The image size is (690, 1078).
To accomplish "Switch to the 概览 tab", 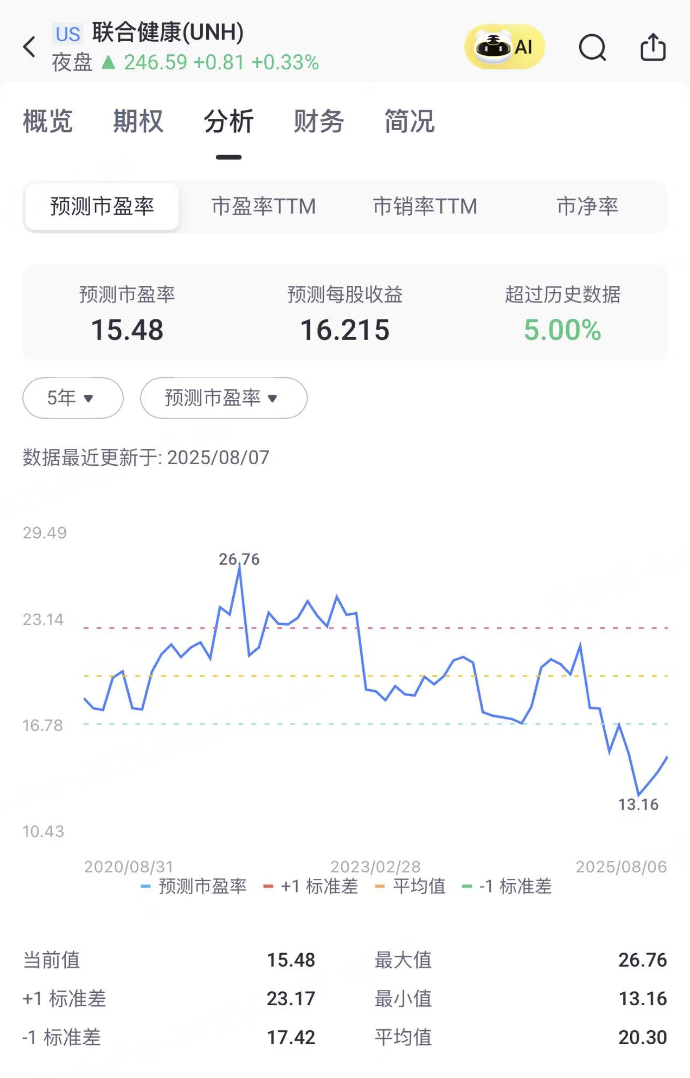I will 48,122.
